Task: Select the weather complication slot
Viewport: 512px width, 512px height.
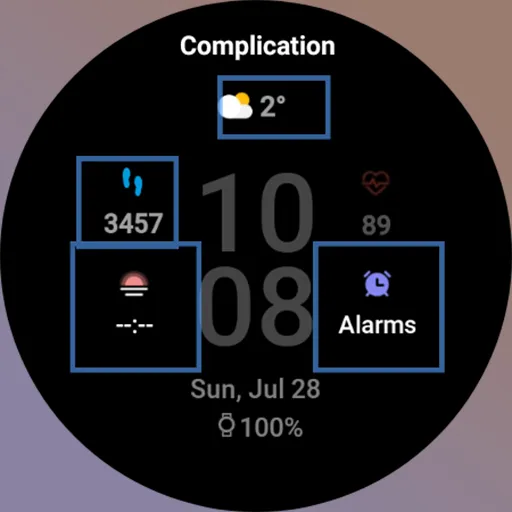Action: click(x=274, y=107)
